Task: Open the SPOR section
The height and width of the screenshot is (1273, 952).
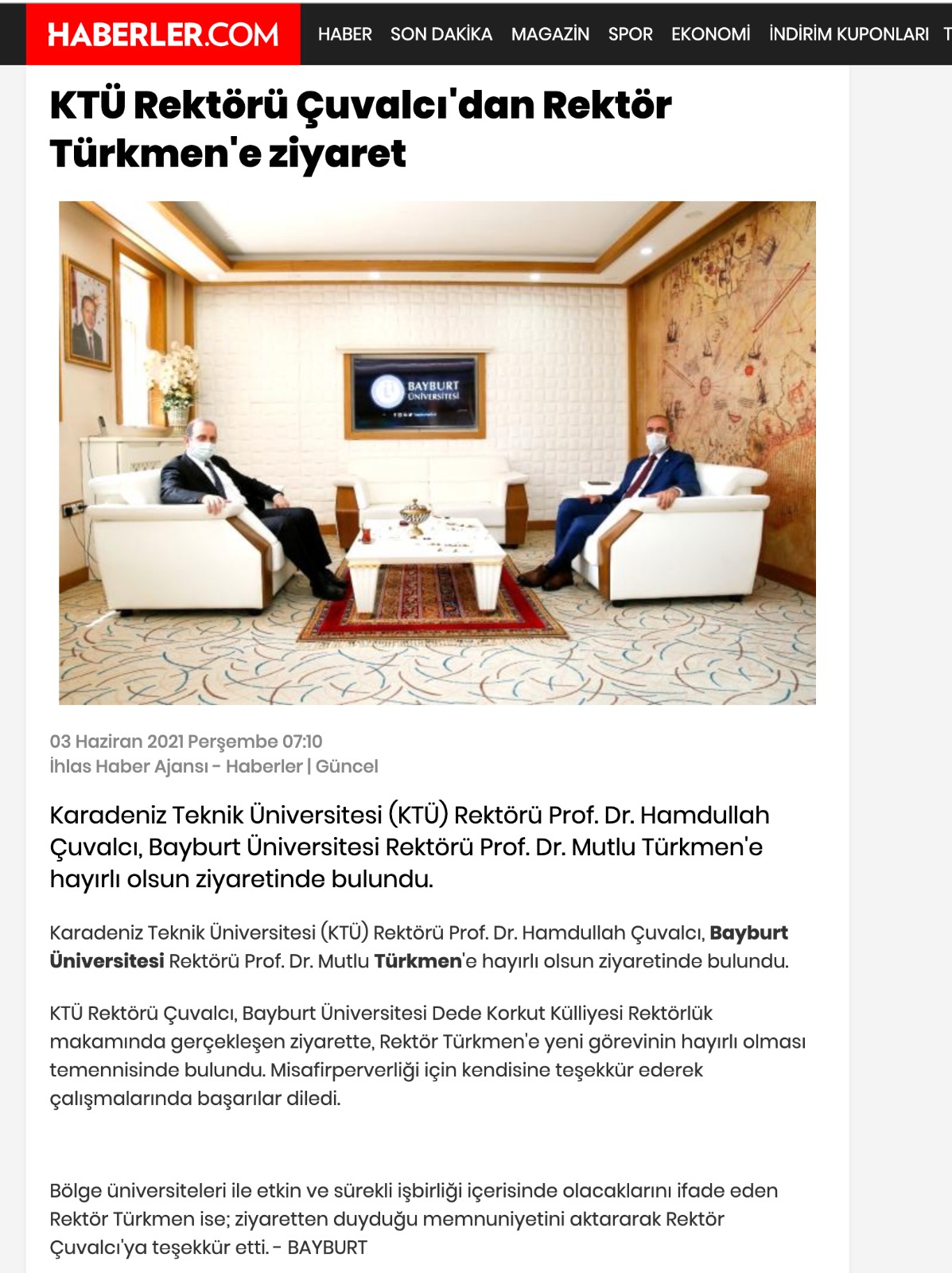Action: [x=630, y=34]
